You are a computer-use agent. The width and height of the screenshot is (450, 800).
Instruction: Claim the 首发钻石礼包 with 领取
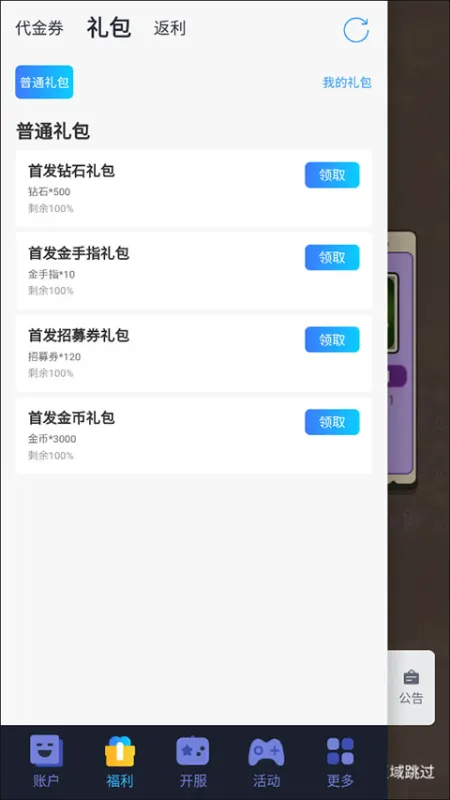pyautogui.click(x=332, y=175)
